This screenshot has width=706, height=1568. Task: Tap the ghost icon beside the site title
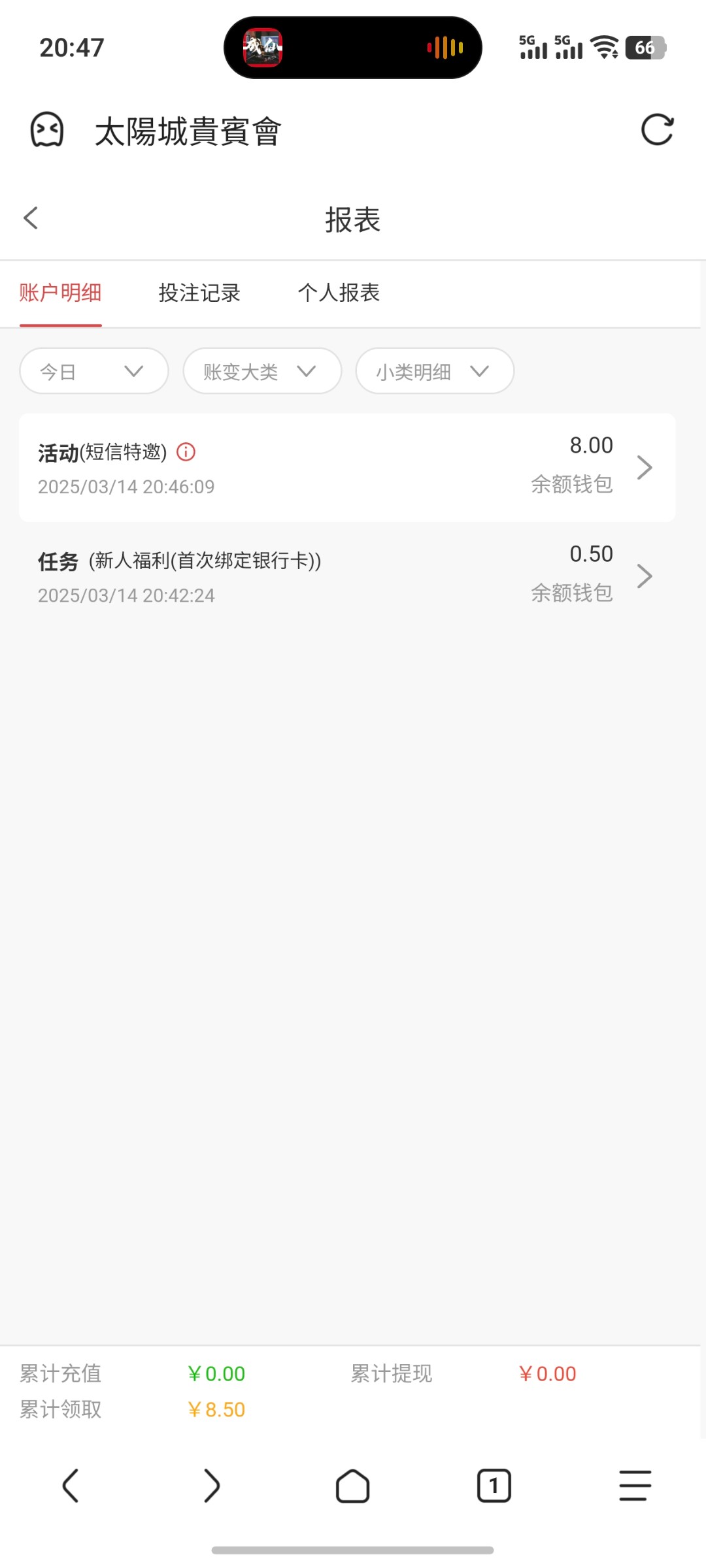[47, 129]
